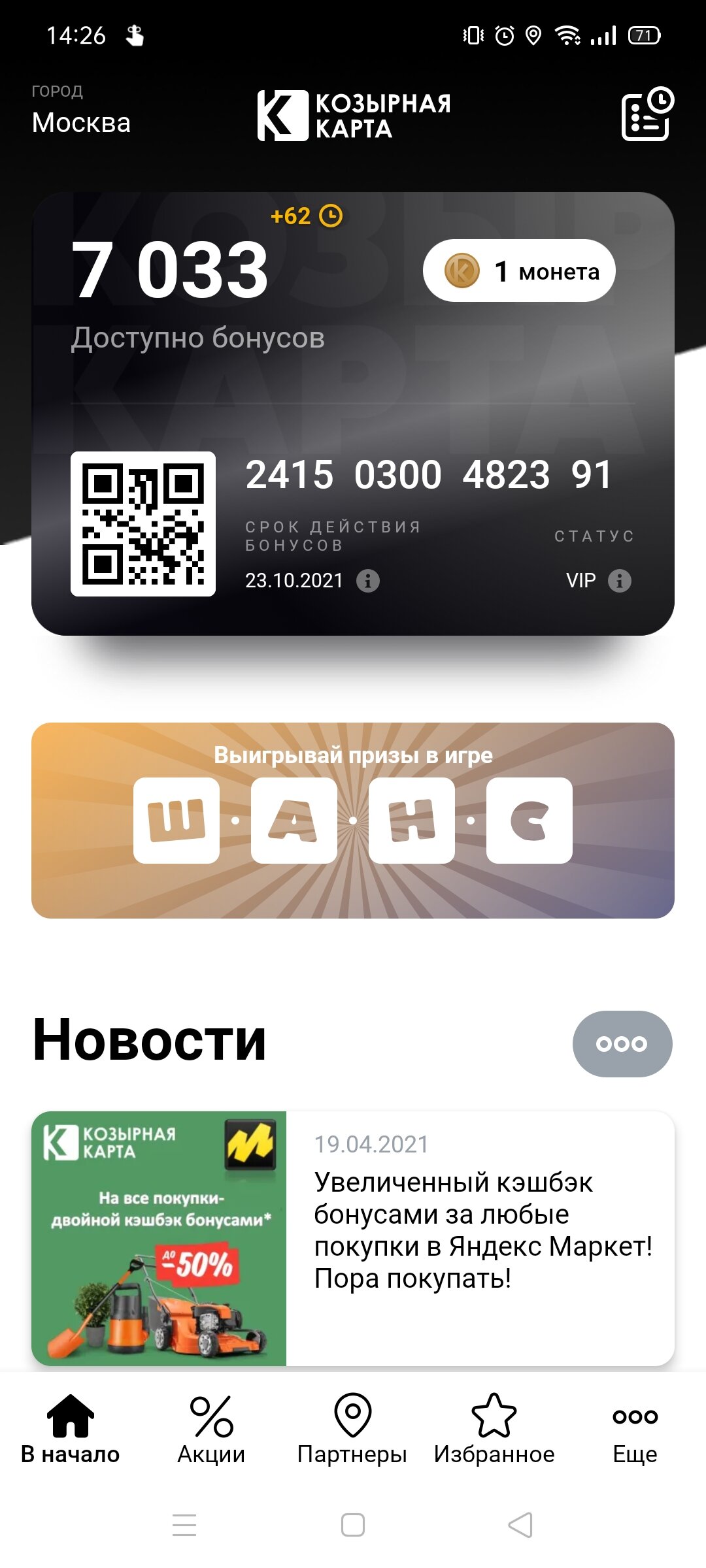The image size is (706, 1568).
Task: Show info about bonus expiry date 23.10.2021
Action: tap(368, 580)
